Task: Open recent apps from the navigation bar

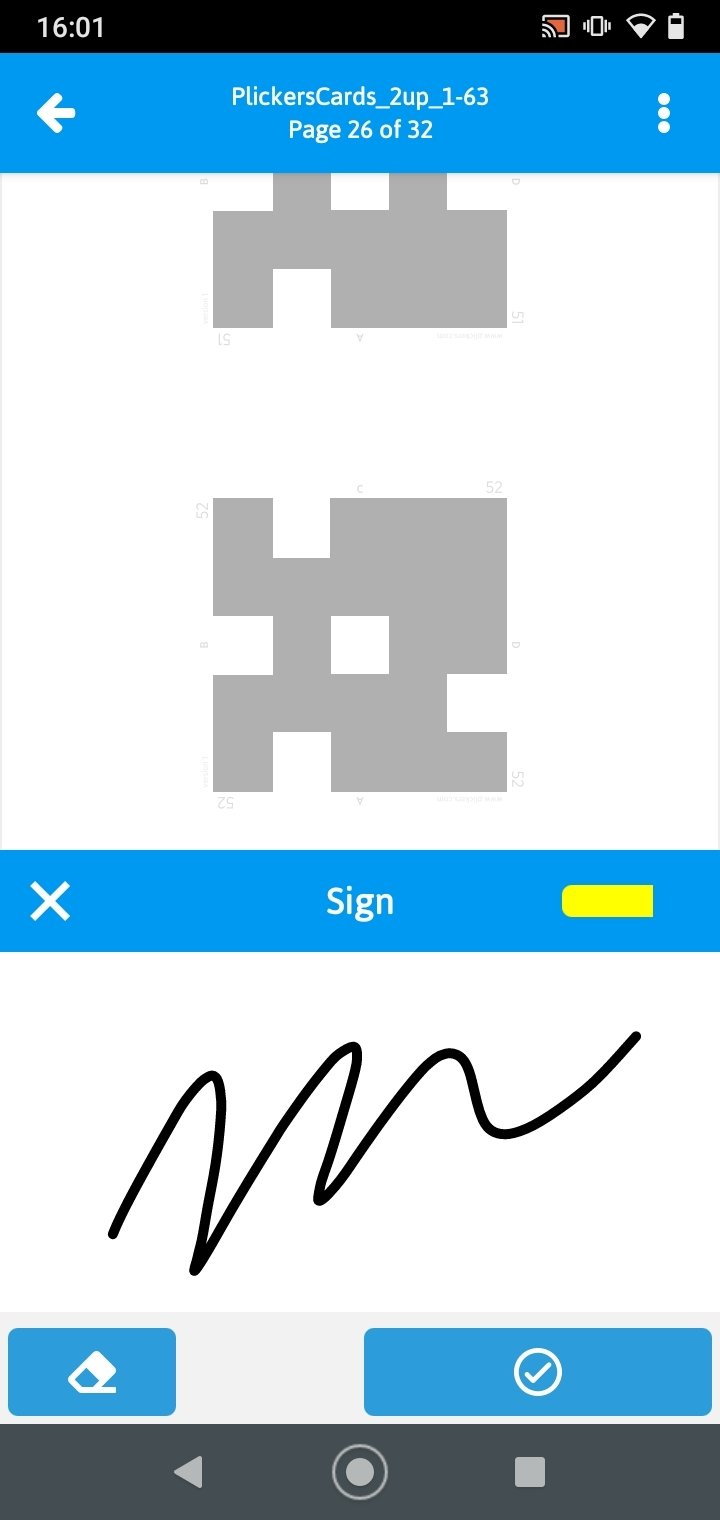Action: tap(529, 1472)
